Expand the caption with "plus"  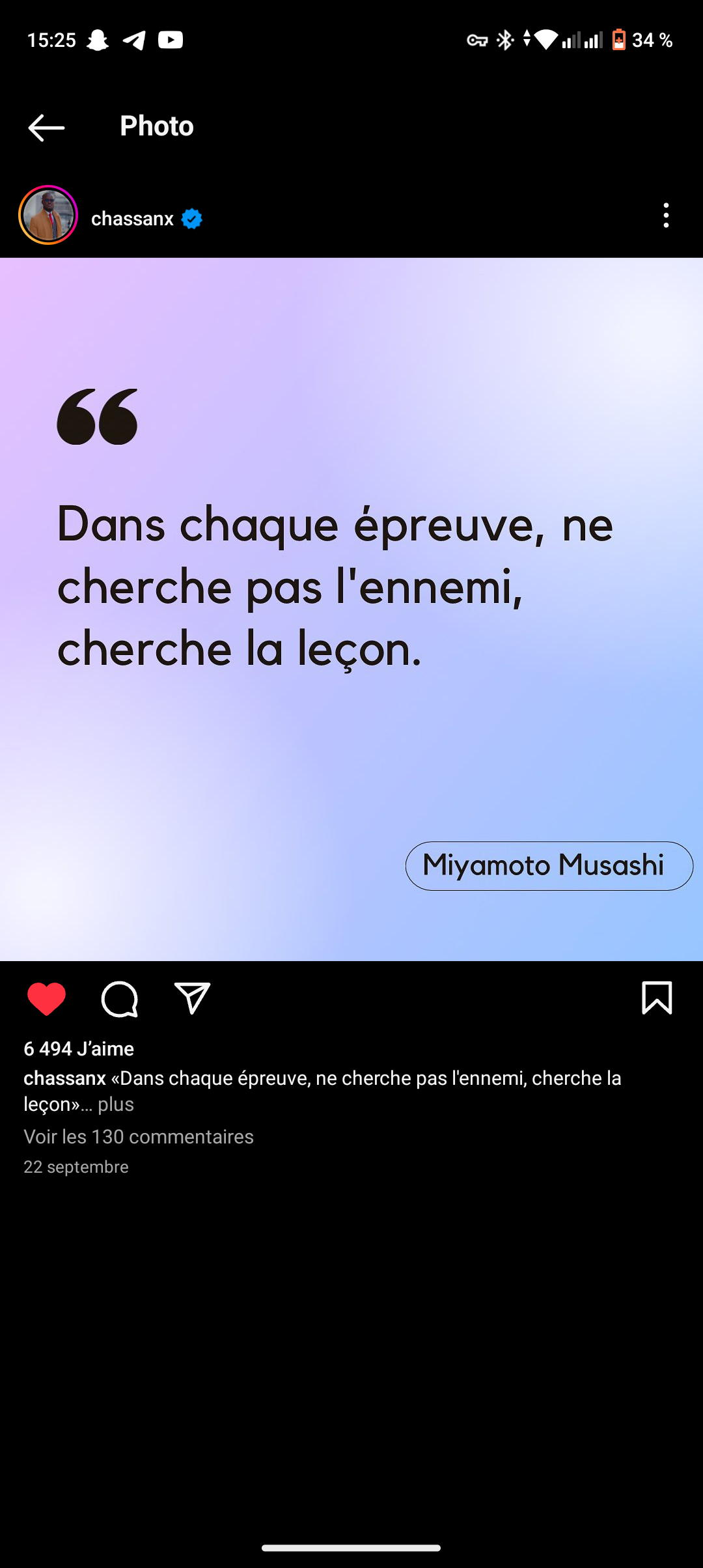pos(116,1104)
